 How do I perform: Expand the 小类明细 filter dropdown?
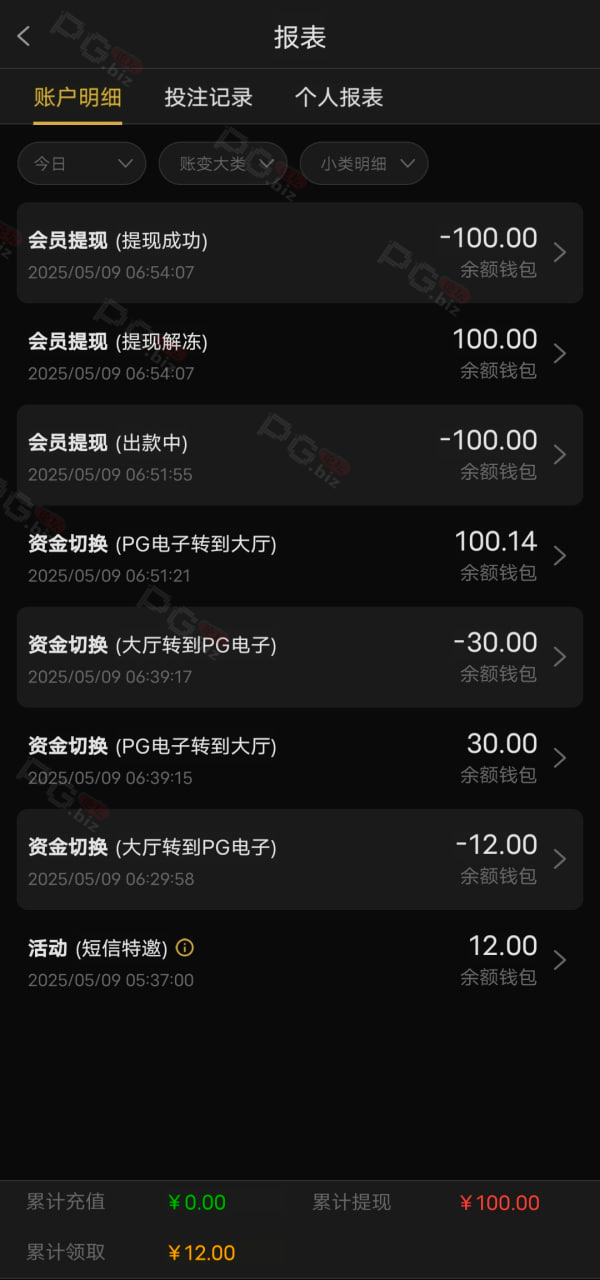[x=364, y=164]
